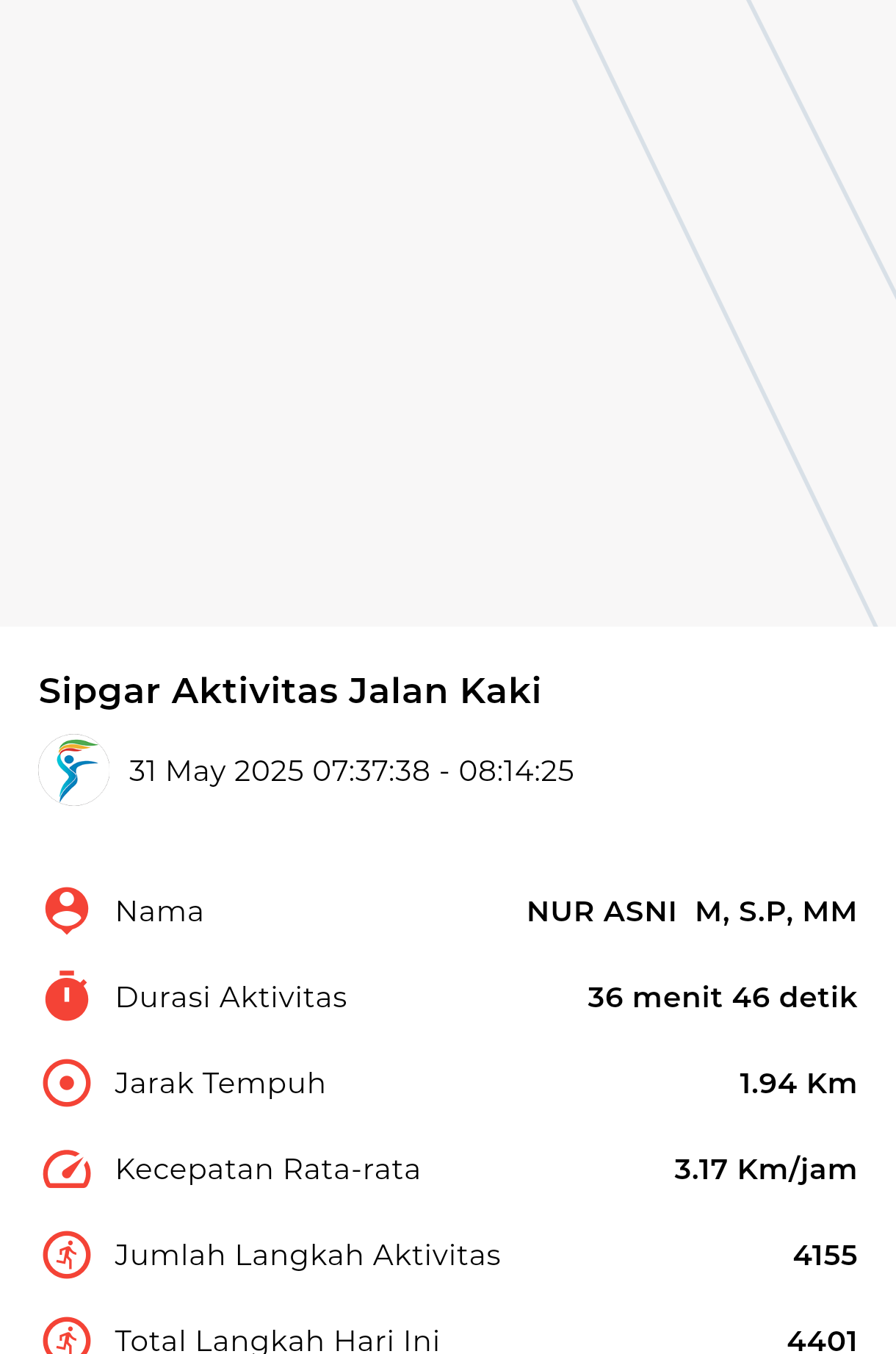Select the date range 31 May 2025 entry

[351, 771]
